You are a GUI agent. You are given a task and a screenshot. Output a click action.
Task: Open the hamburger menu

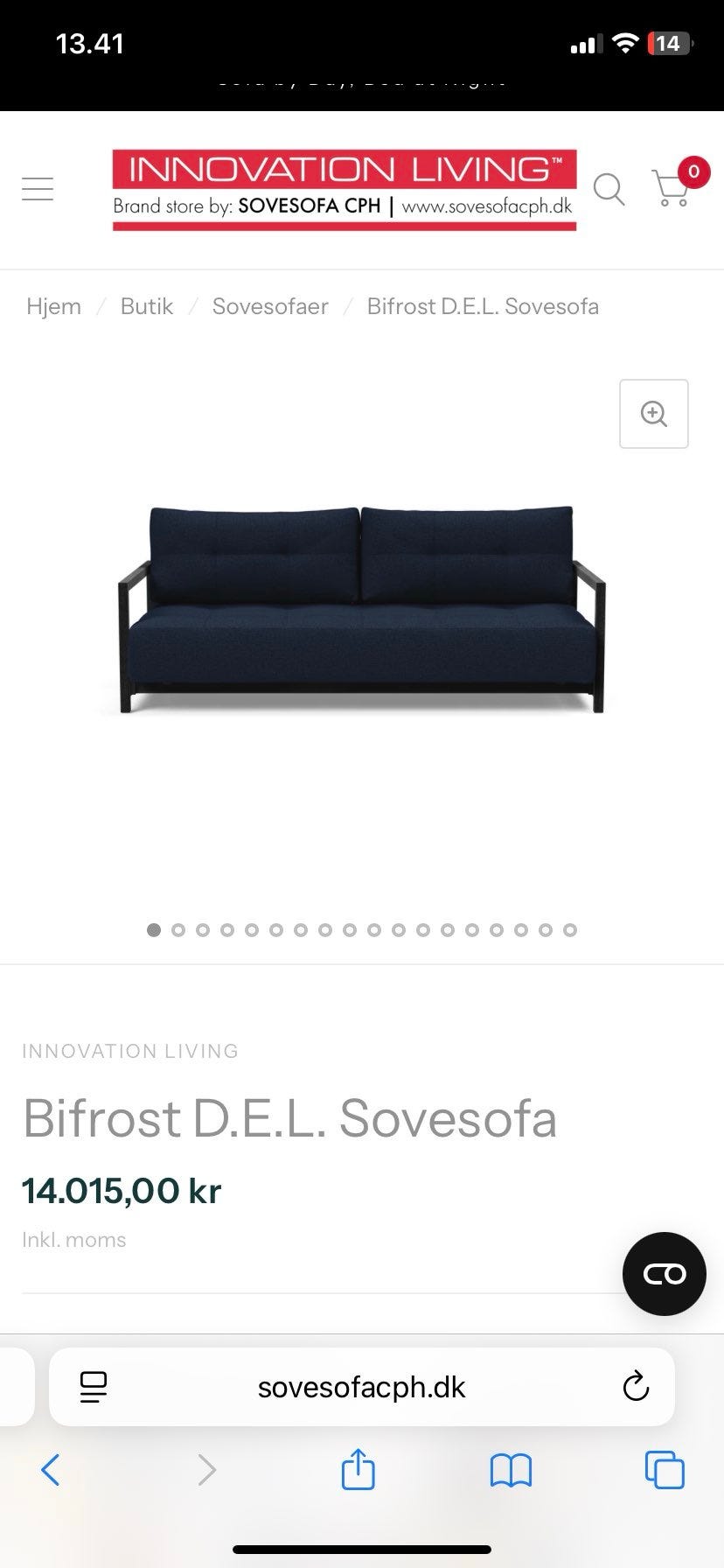(38, 189)
